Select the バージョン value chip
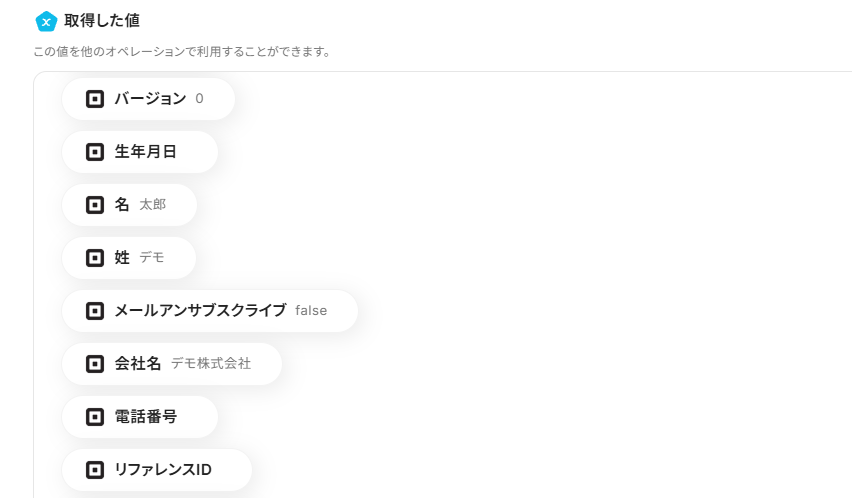 coord(147,99)
